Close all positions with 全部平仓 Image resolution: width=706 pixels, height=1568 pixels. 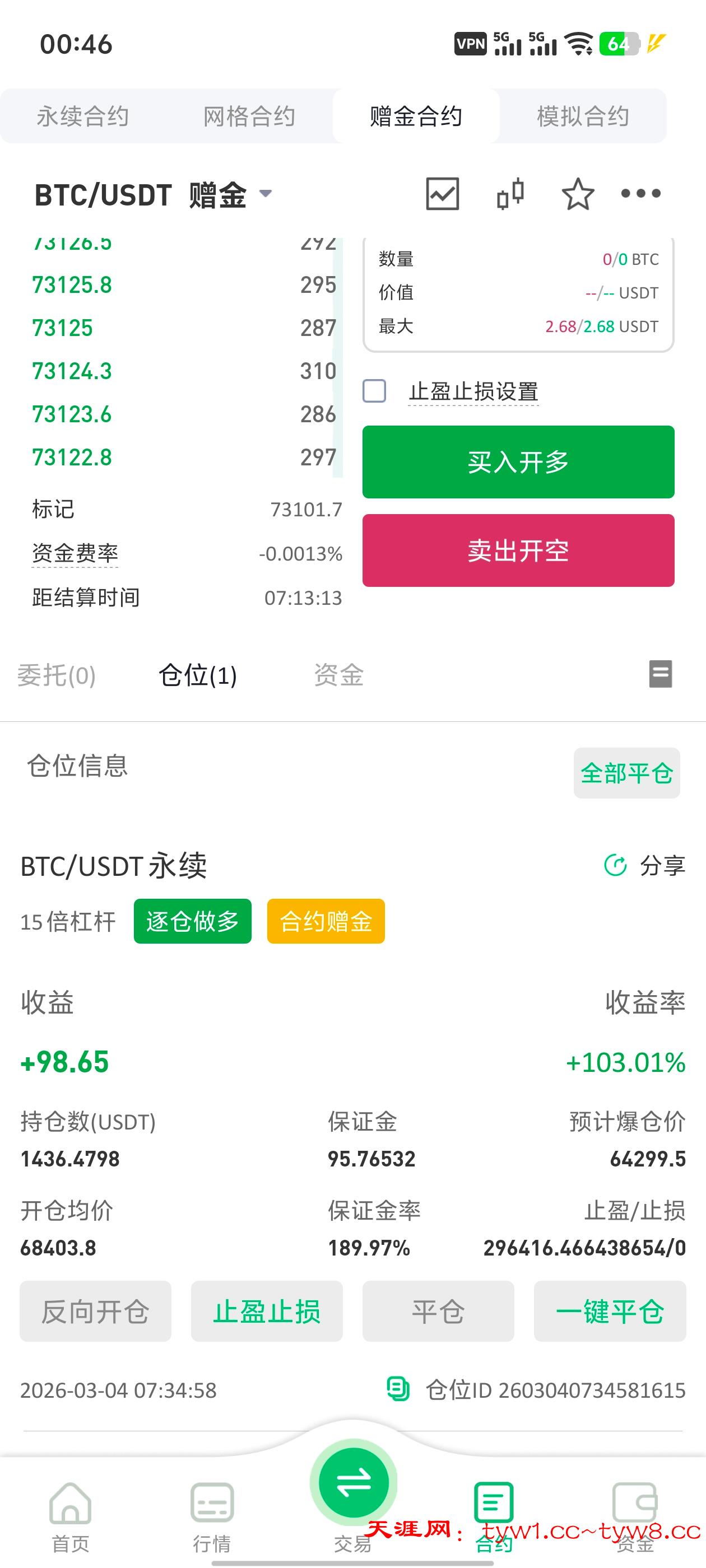626,773
